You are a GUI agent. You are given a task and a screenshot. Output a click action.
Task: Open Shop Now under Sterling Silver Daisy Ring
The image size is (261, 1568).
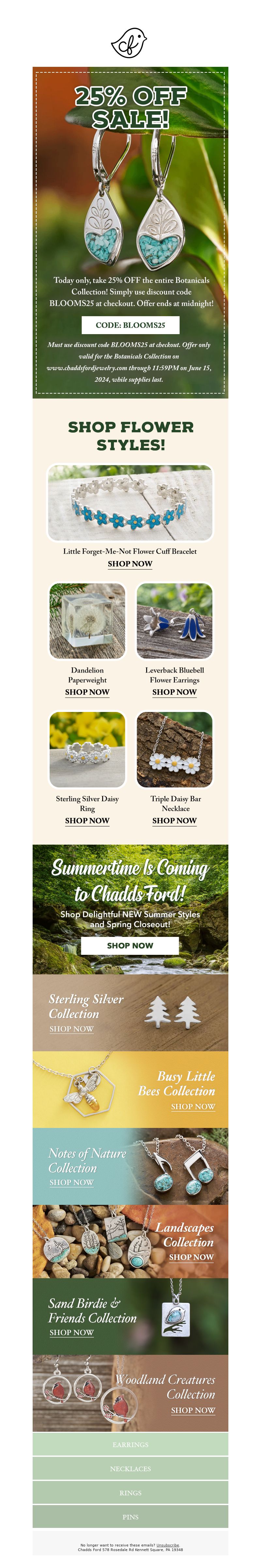click(87, 821)
